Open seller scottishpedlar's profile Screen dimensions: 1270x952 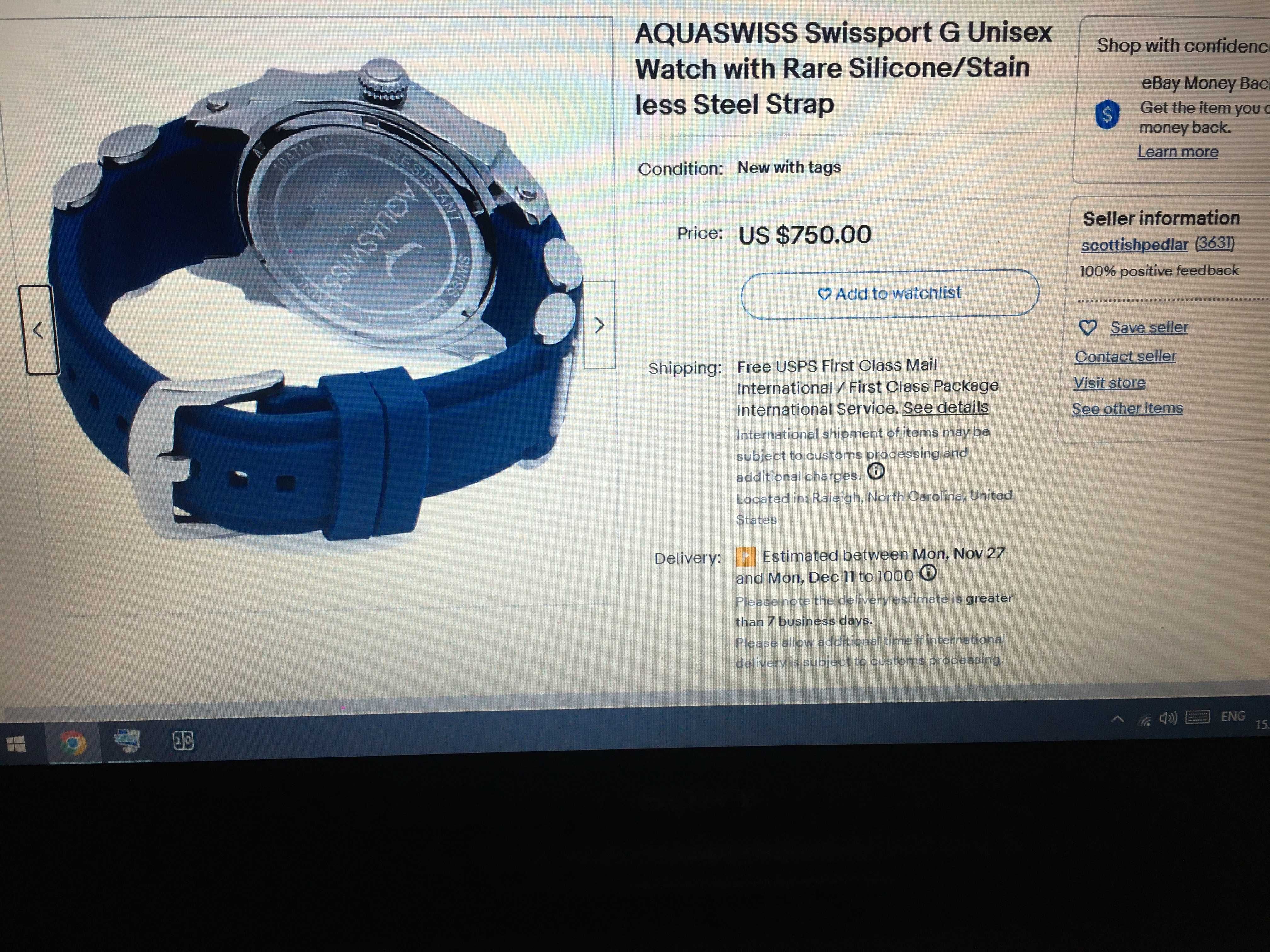point(1134,245)
